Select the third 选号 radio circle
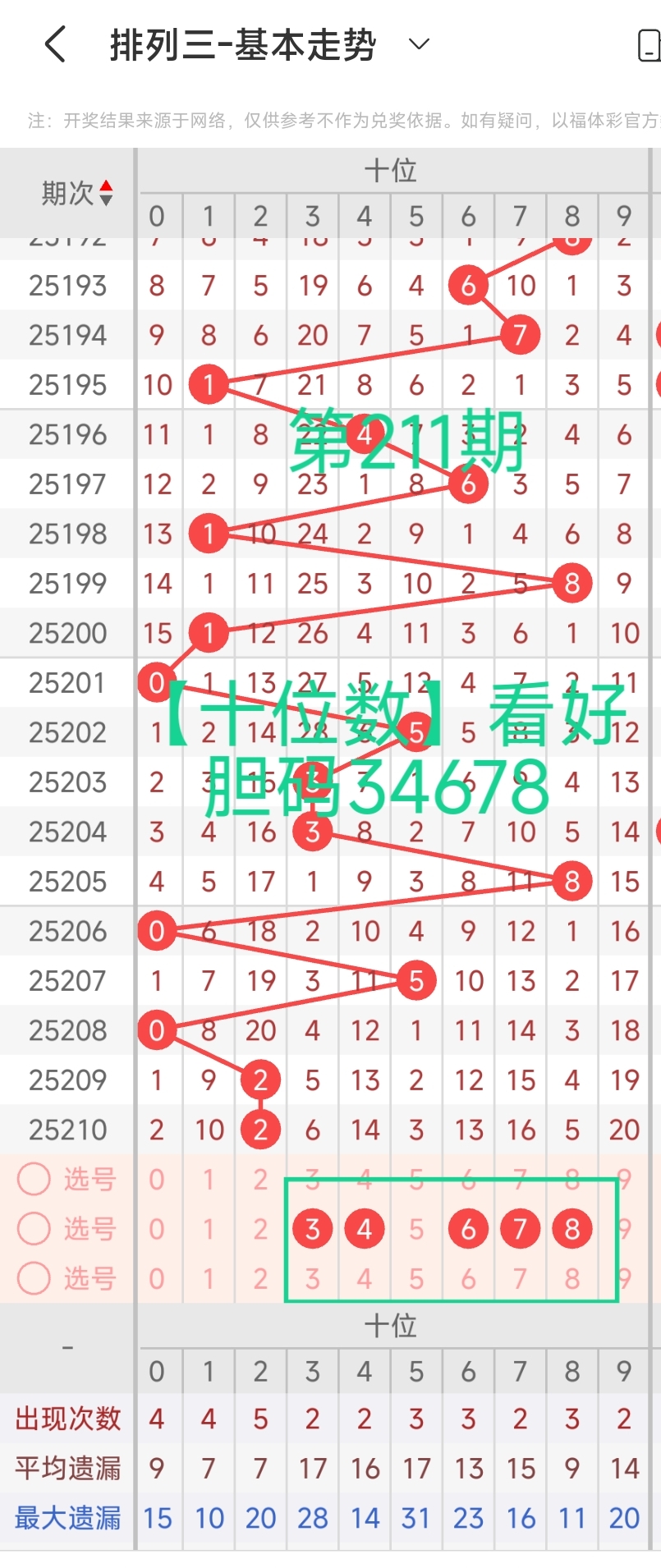The image size is (661, 1568). 34,1278
